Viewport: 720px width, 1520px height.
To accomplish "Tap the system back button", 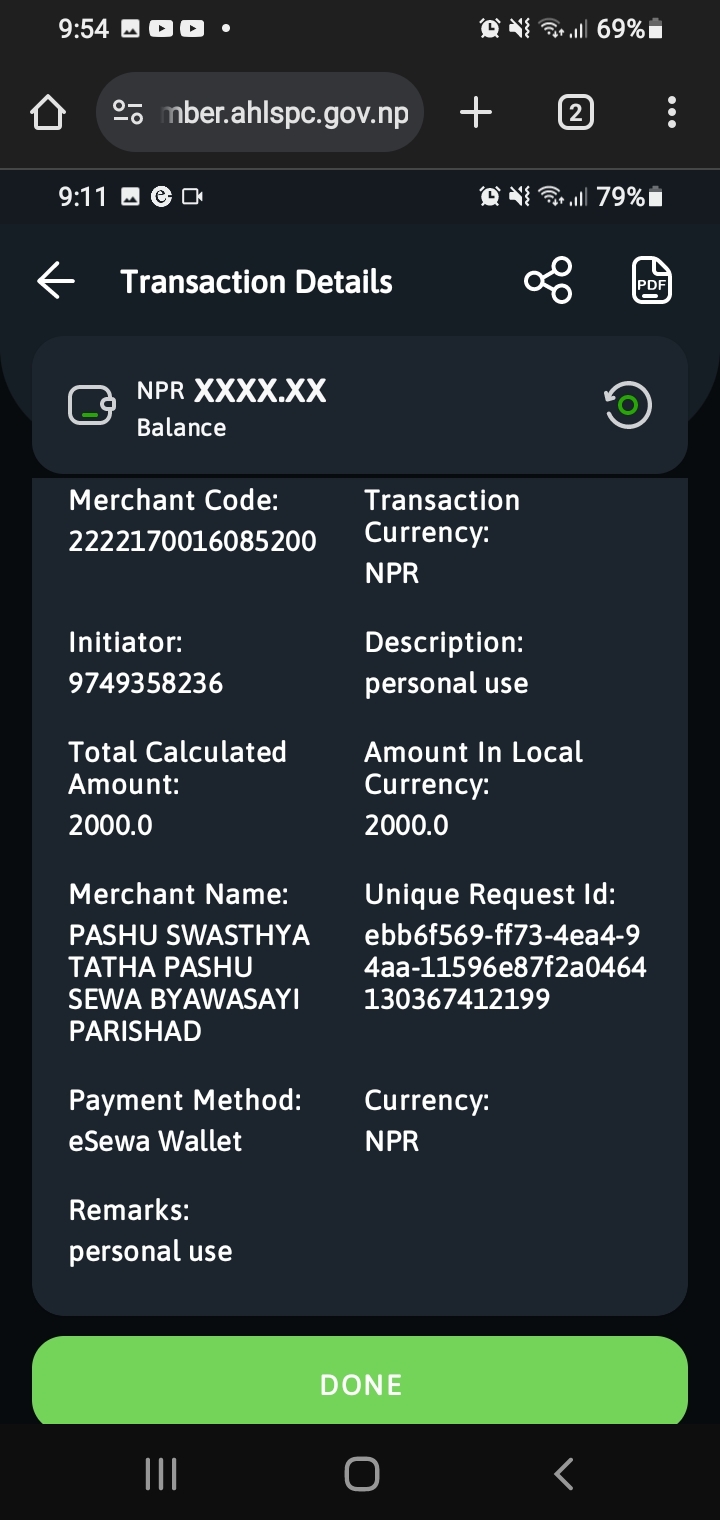I will pos(564,1473).
